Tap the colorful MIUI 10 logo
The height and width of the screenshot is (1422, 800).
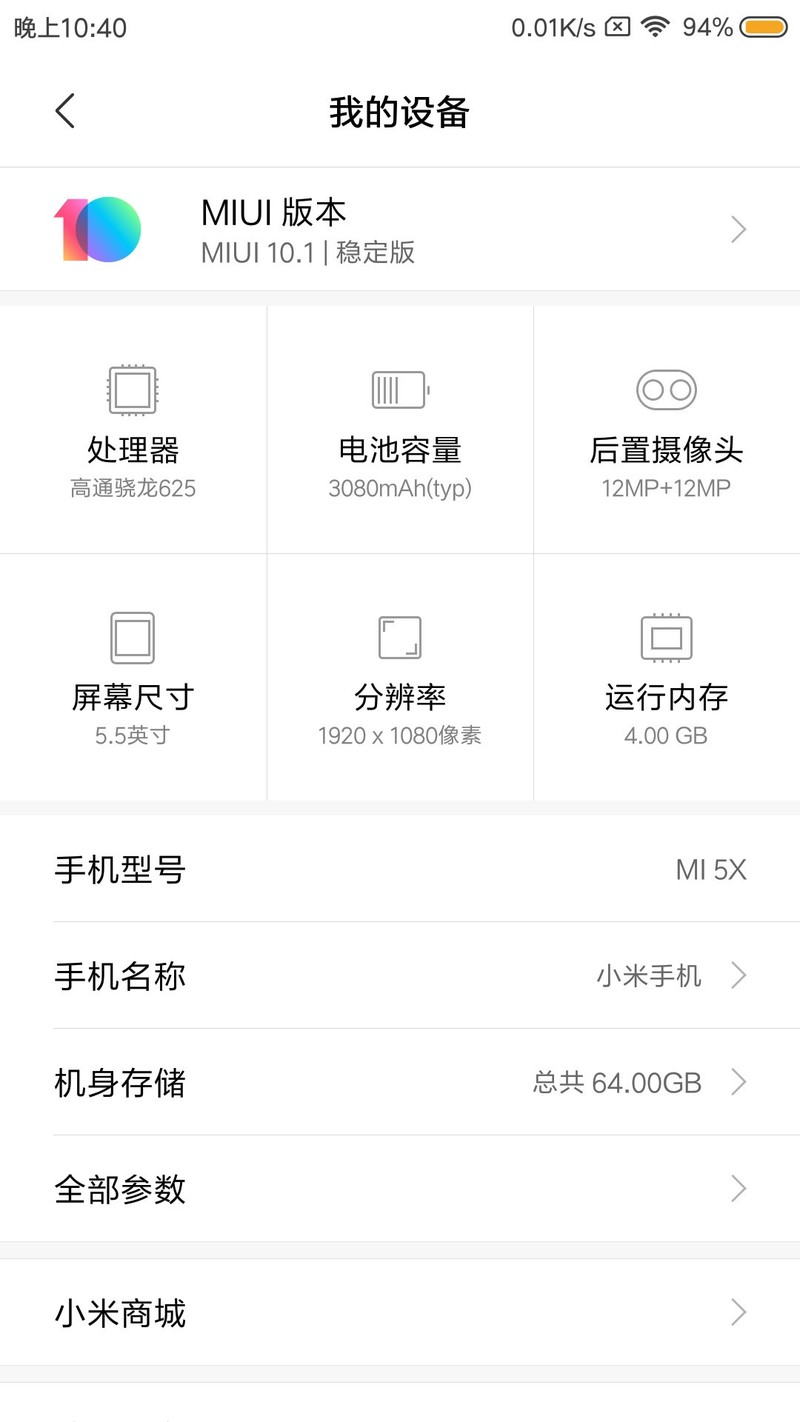[x=99, y=228]
